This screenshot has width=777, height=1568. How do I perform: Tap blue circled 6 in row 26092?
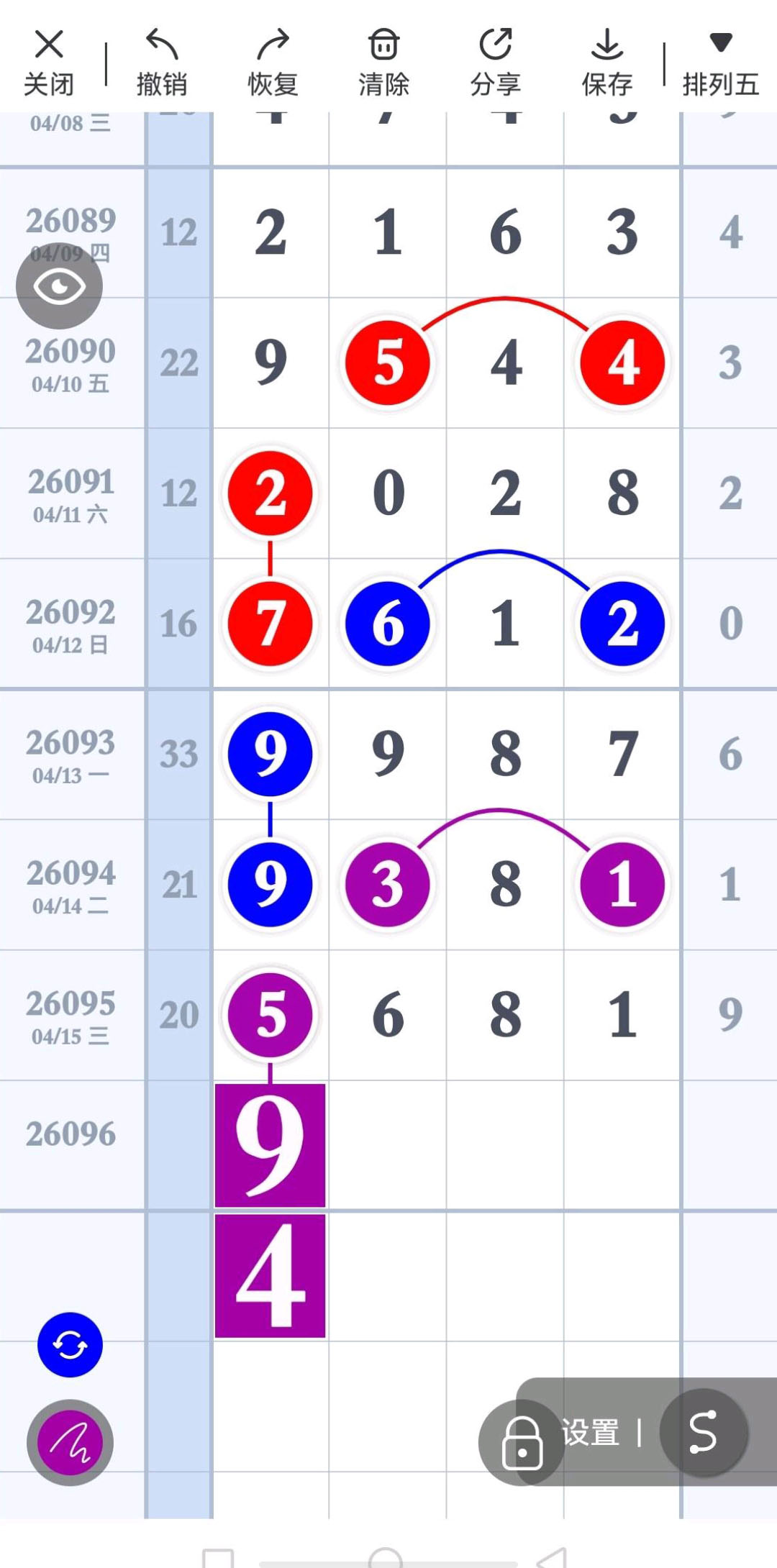coord(388,624)
